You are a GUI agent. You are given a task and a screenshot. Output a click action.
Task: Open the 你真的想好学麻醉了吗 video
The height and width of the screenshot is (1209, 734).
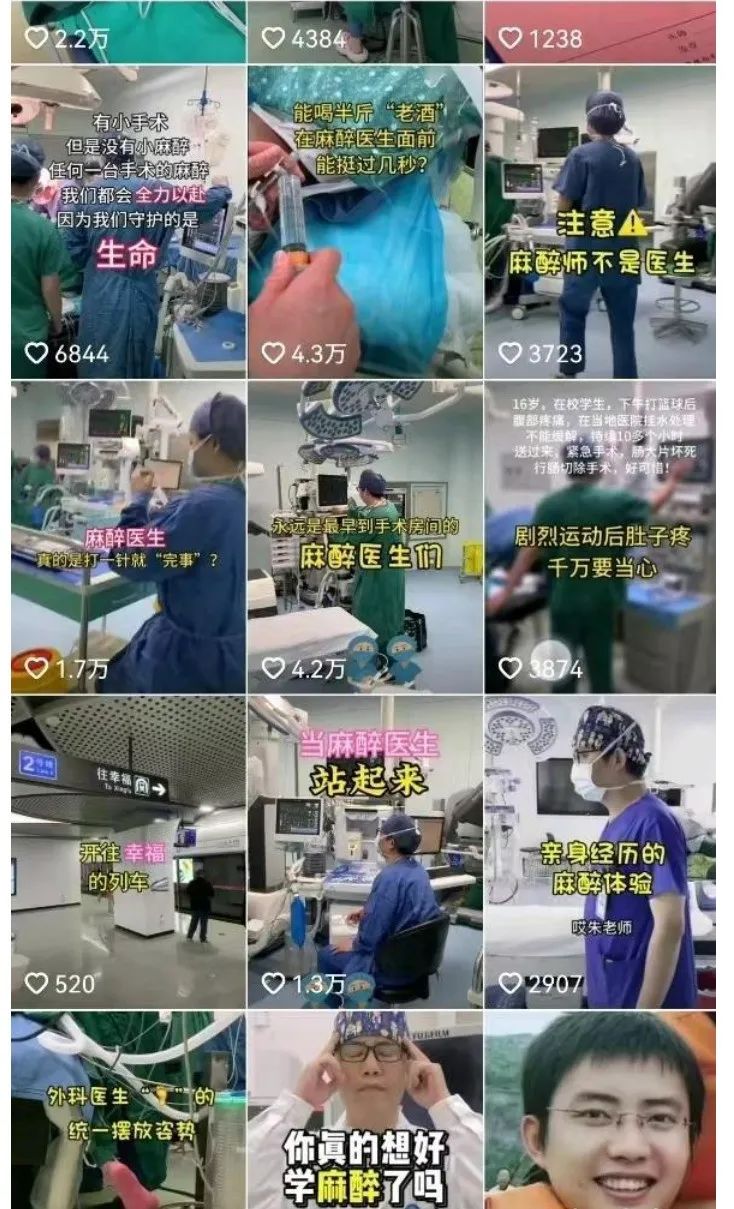364,1110
